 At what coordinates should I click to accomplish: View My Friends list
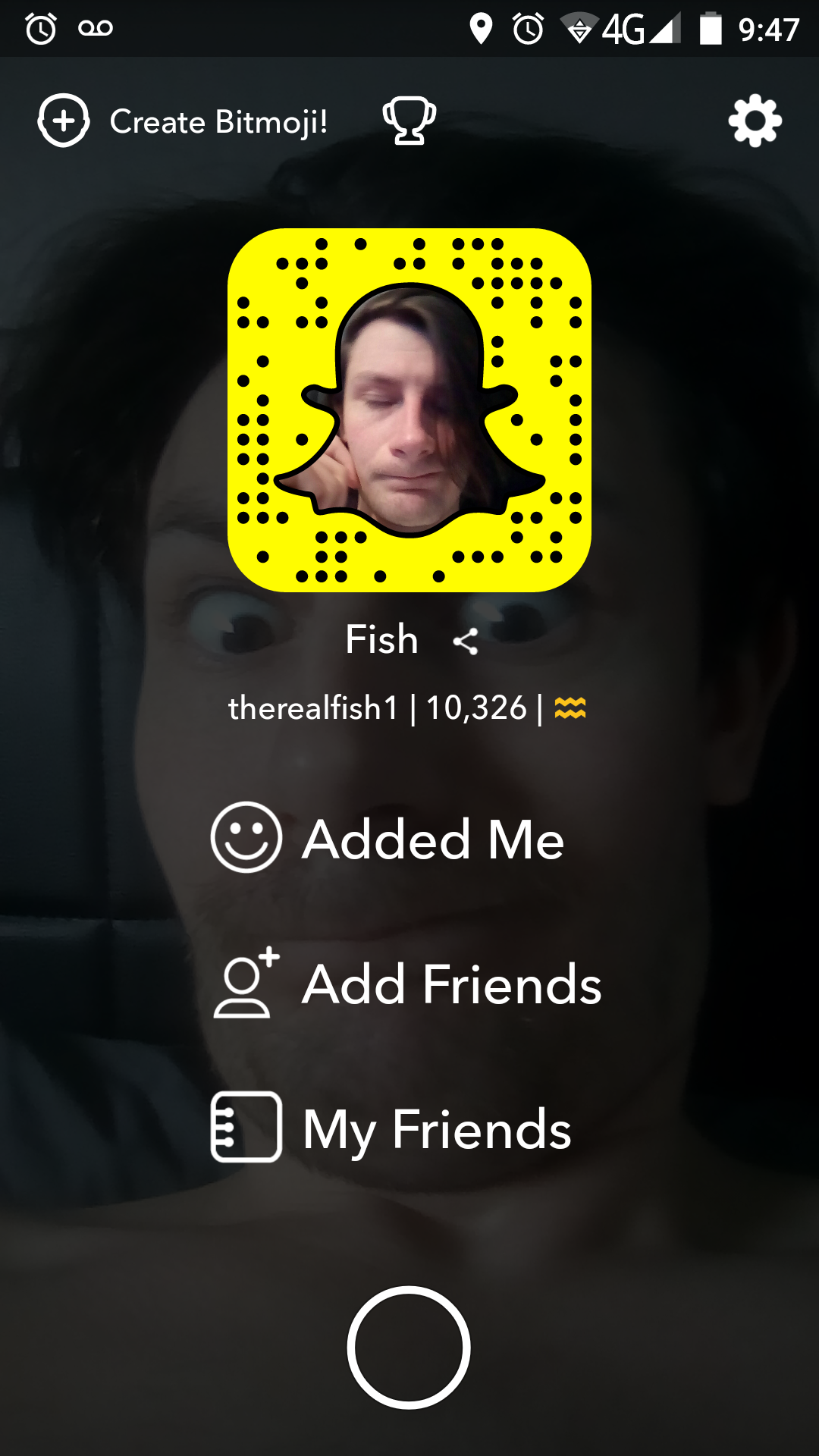point(391,1128)
